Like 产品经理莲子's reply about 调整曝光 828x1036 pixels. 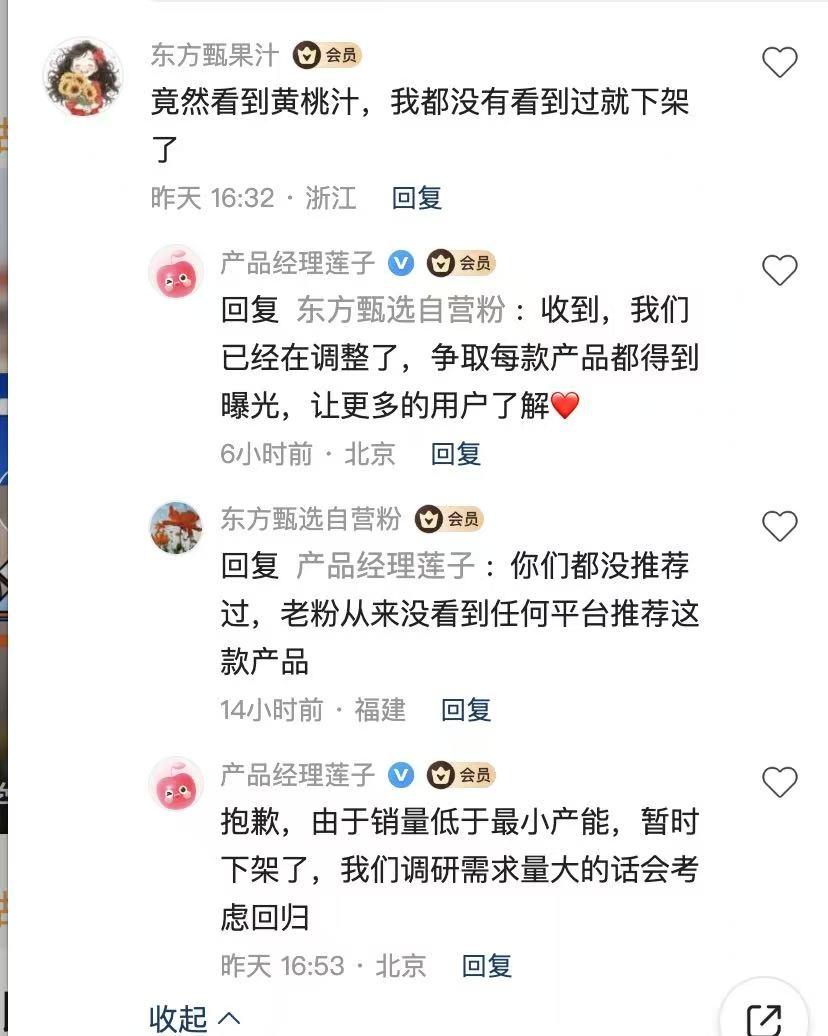[780, 270]
